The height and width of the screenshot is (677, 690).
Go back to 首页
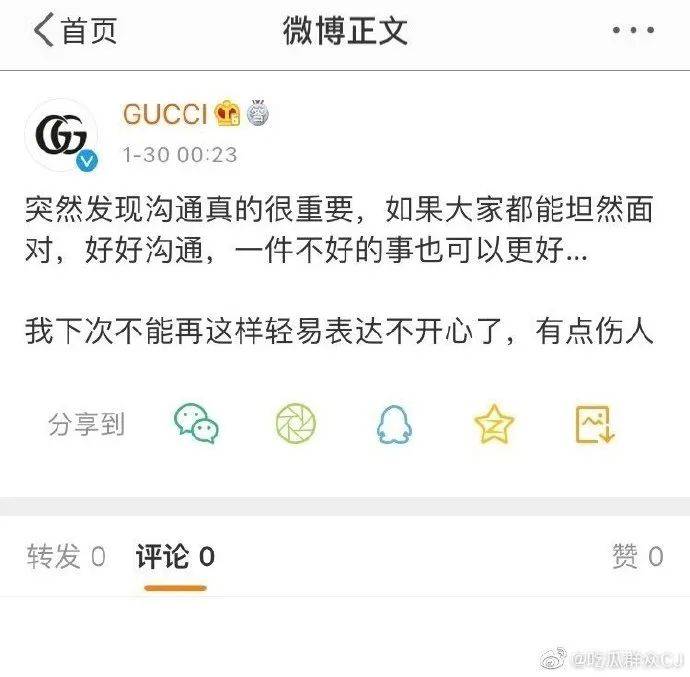[75, 30]
